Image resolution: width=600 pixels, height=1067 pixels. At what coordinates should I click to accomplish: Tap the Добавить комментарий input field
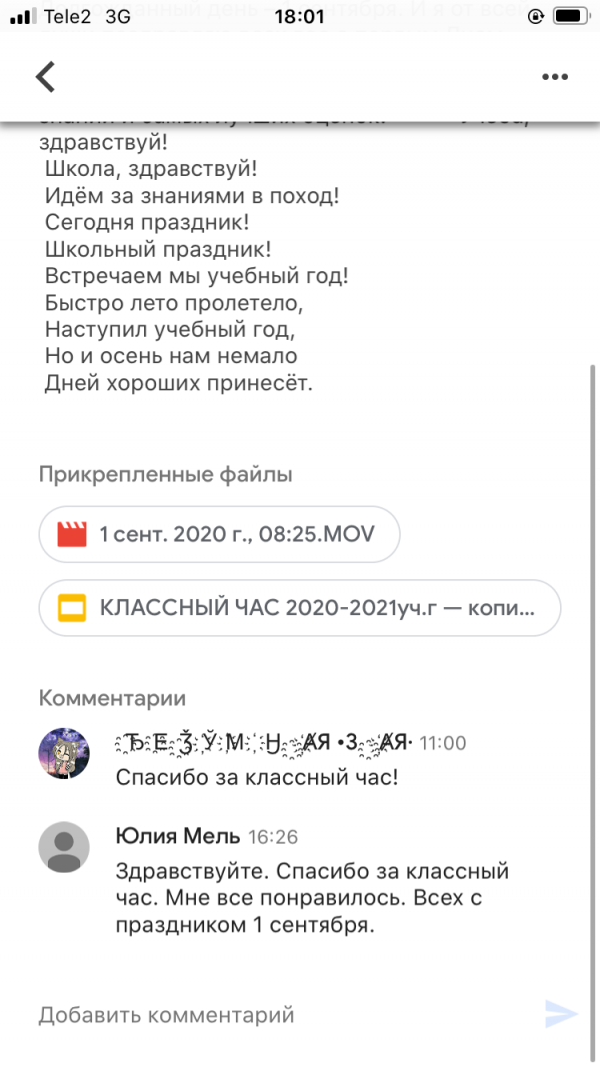[270, 1015]
